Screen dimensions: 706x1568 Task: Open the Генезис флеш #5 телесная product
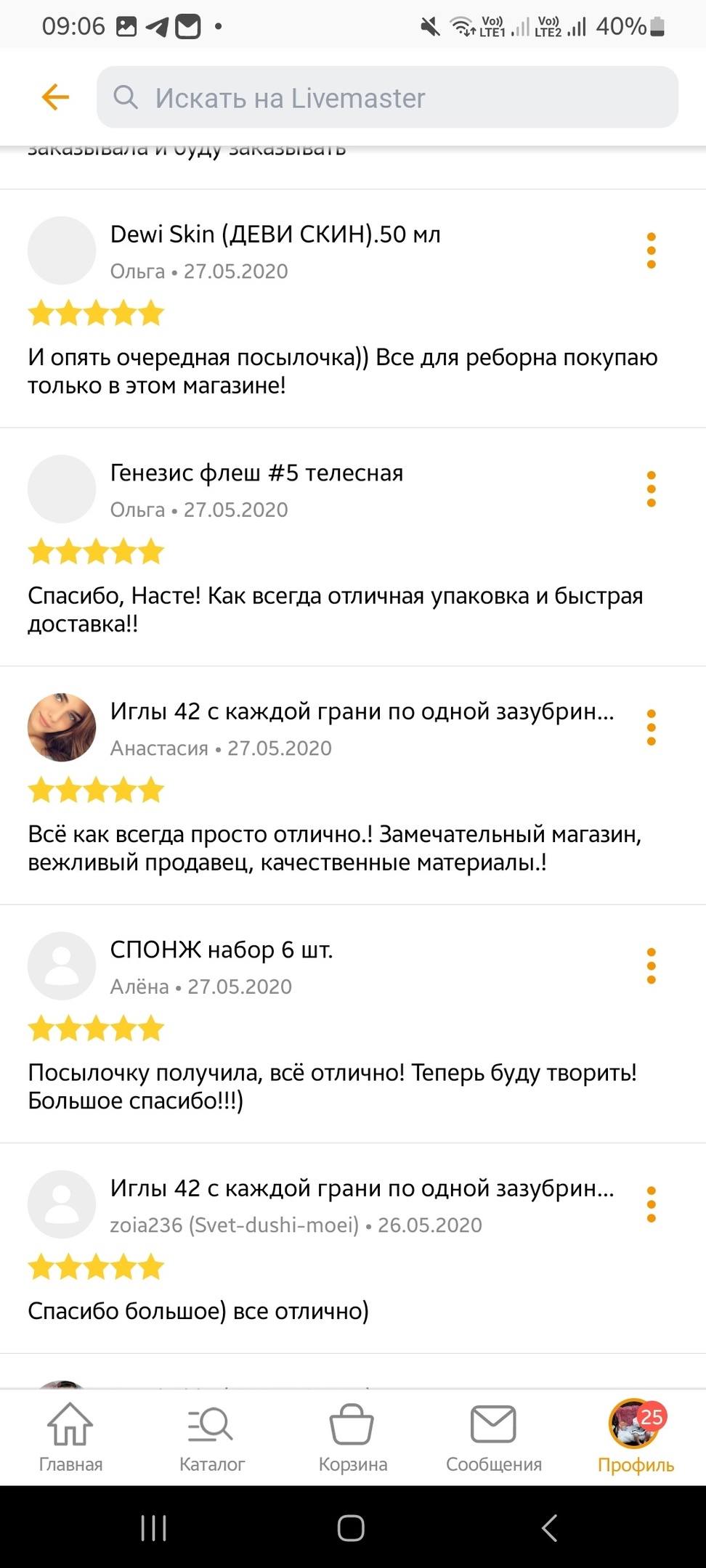(256, 473)
